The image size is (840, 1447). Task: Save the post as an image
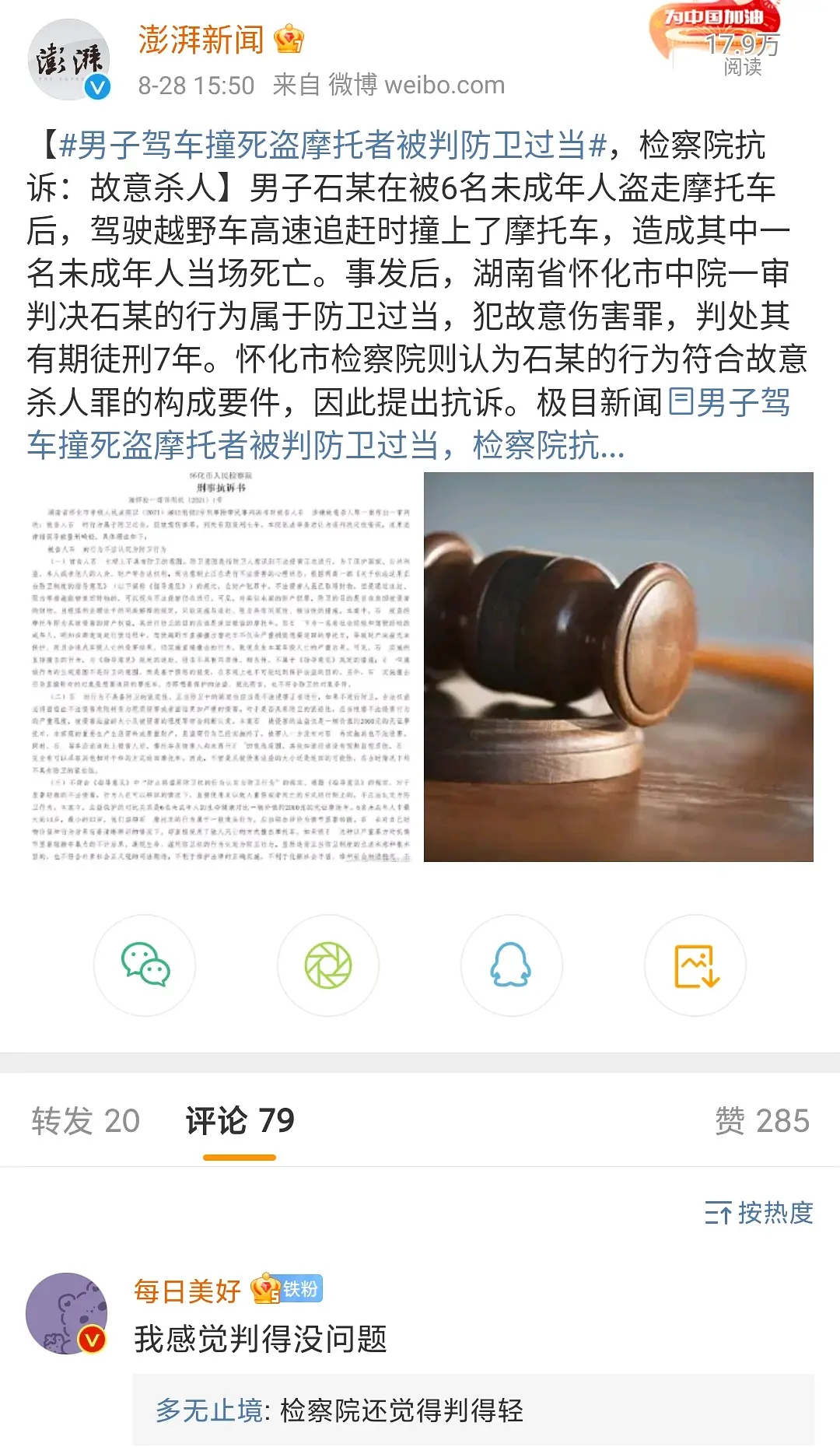coord(695,965)
